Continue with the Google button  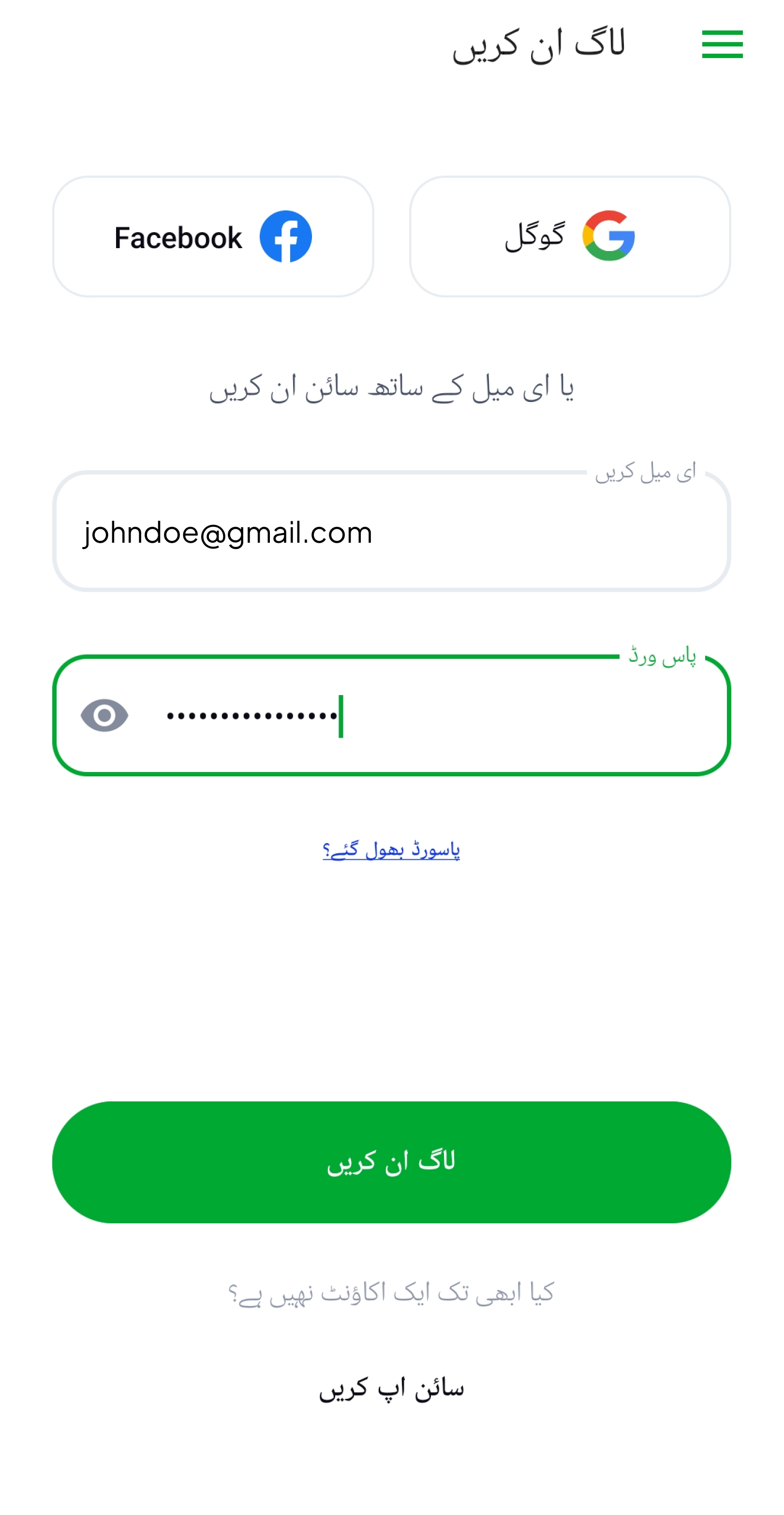pyautogui.click(x=569, y=237)
